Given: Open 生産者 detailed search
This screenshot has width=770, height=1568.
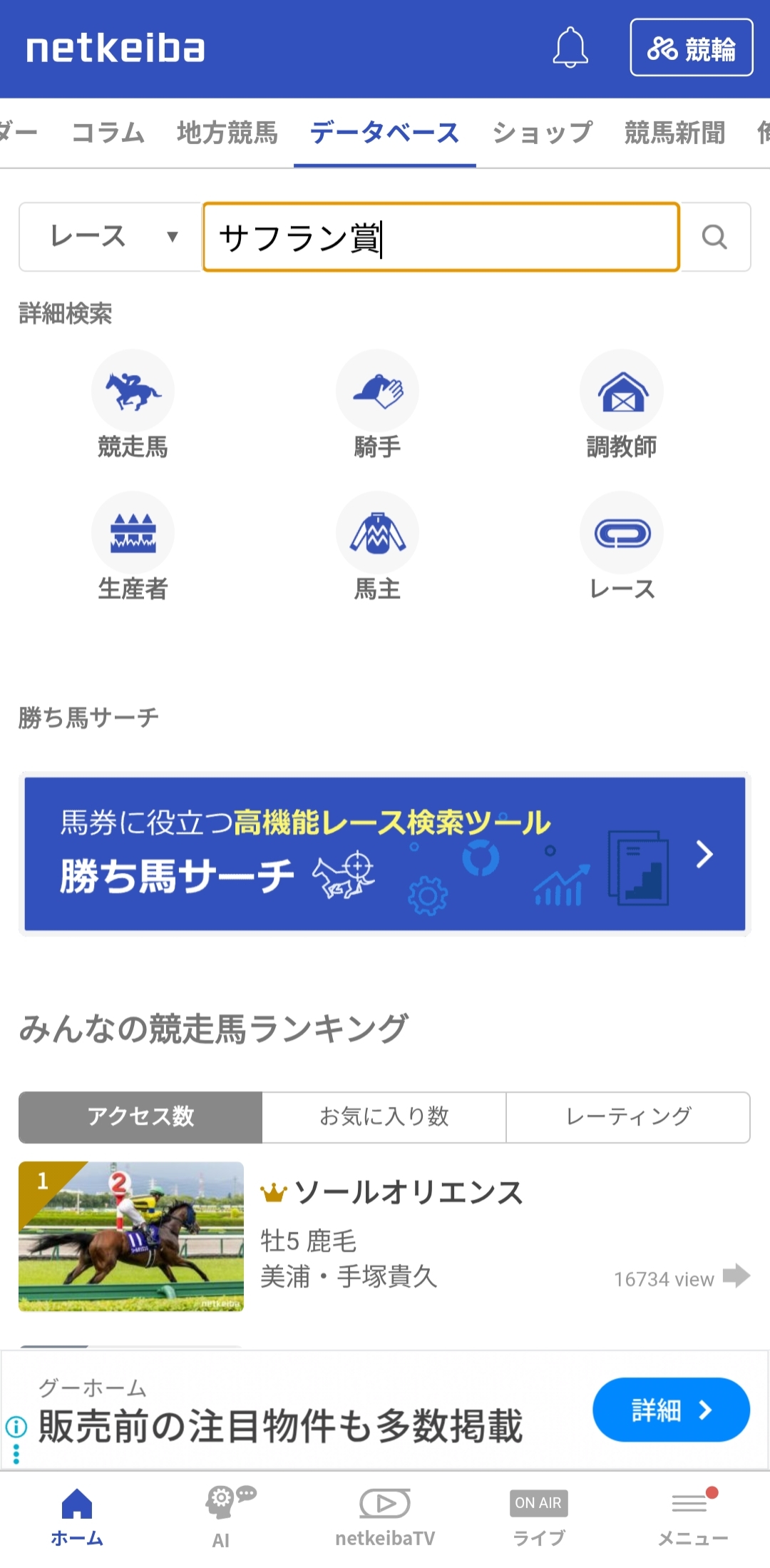Looking at the screenshot, I should point(133,547).
